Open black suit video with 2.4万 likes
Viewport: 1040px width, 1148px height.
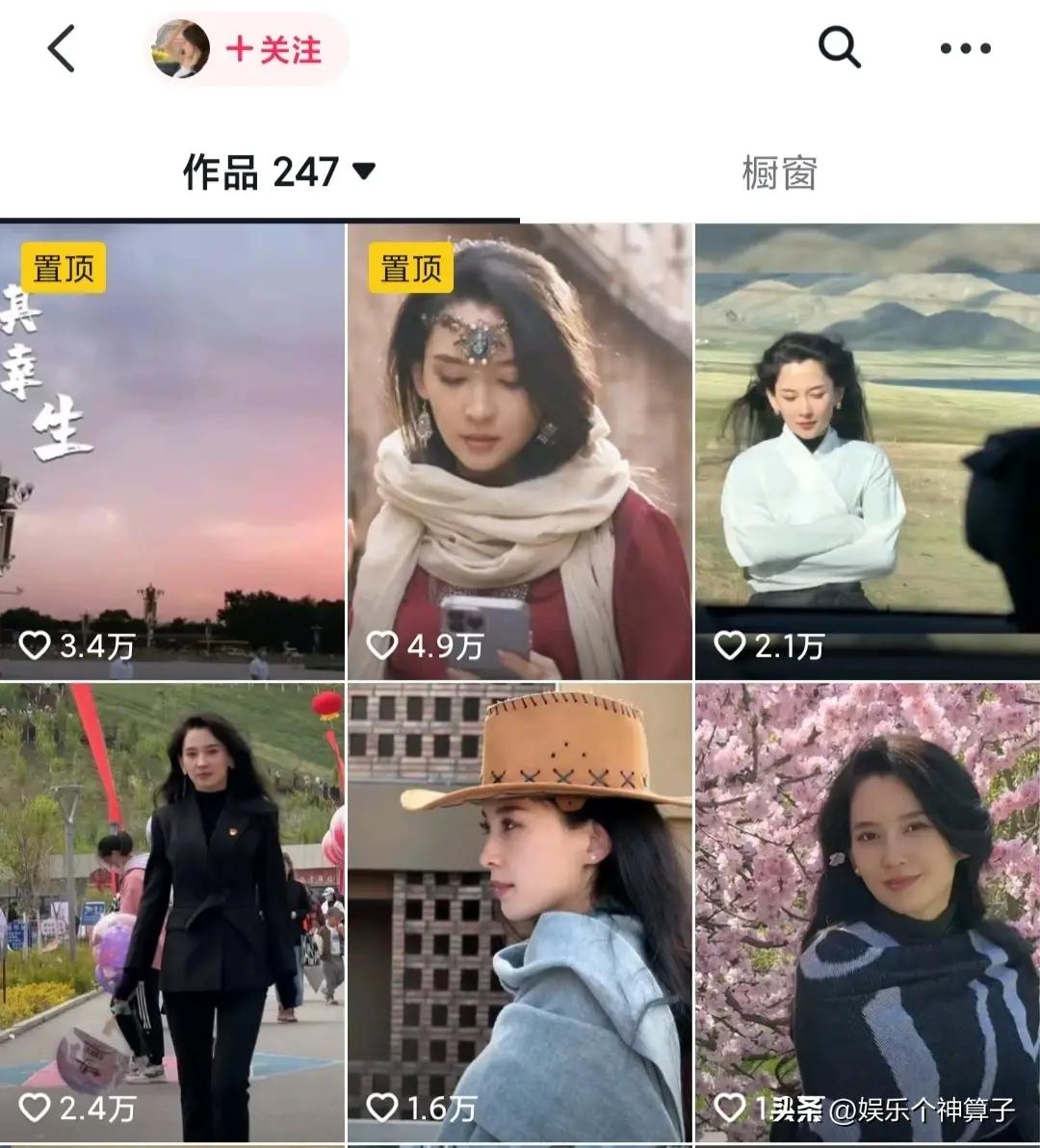click(x=171, y=910)
